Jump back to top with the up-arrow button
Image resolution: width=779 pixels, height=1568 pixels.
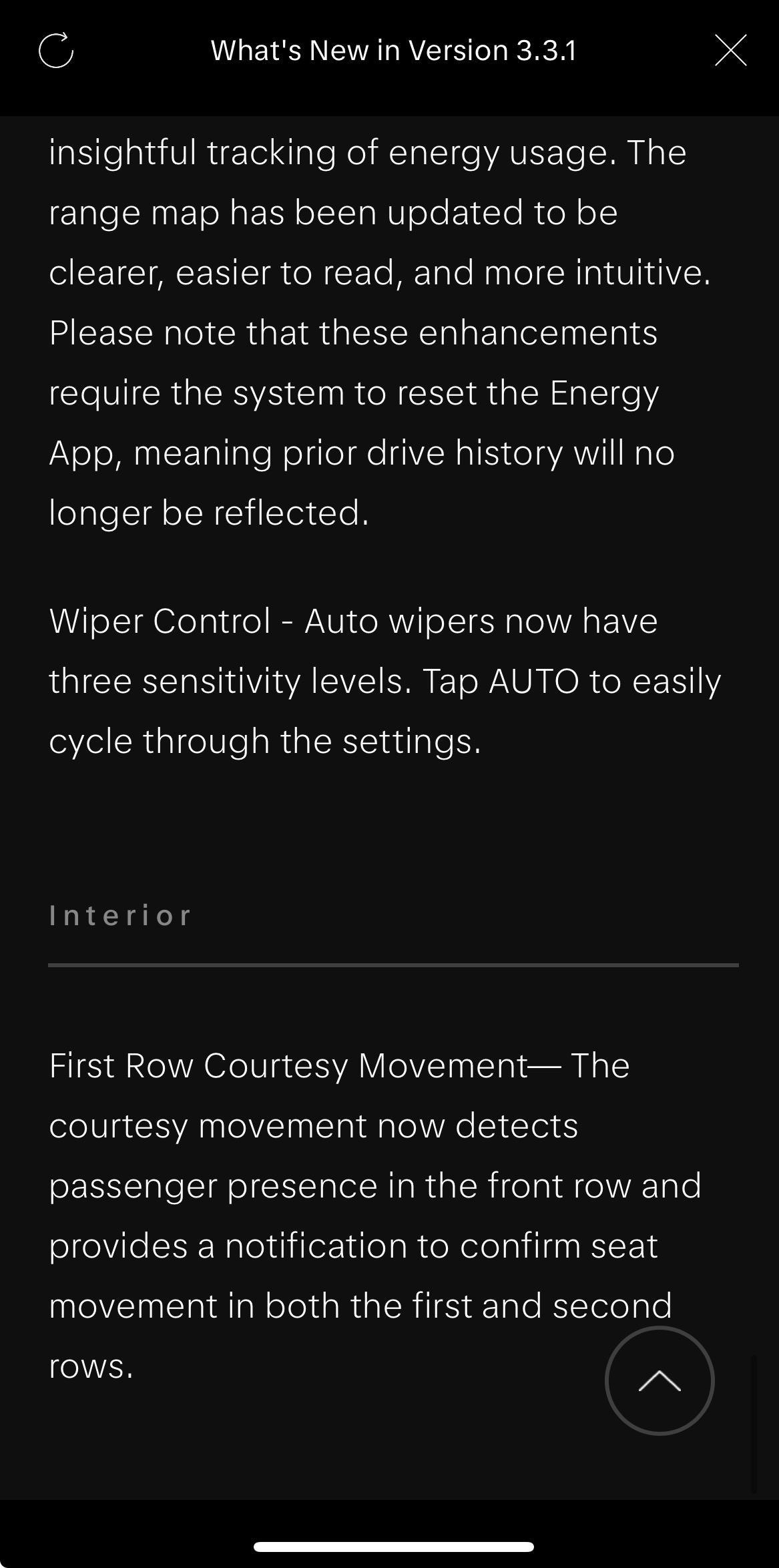click(659, 1380)
